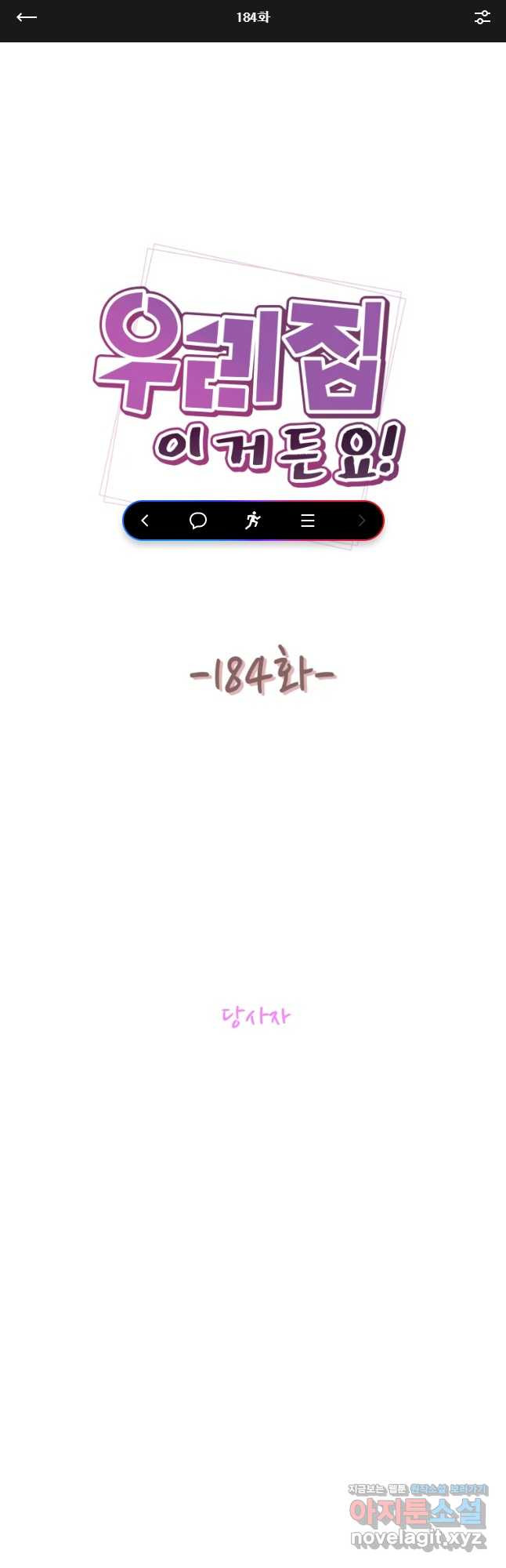Open viewer settings sliders icon

[482, 17]
